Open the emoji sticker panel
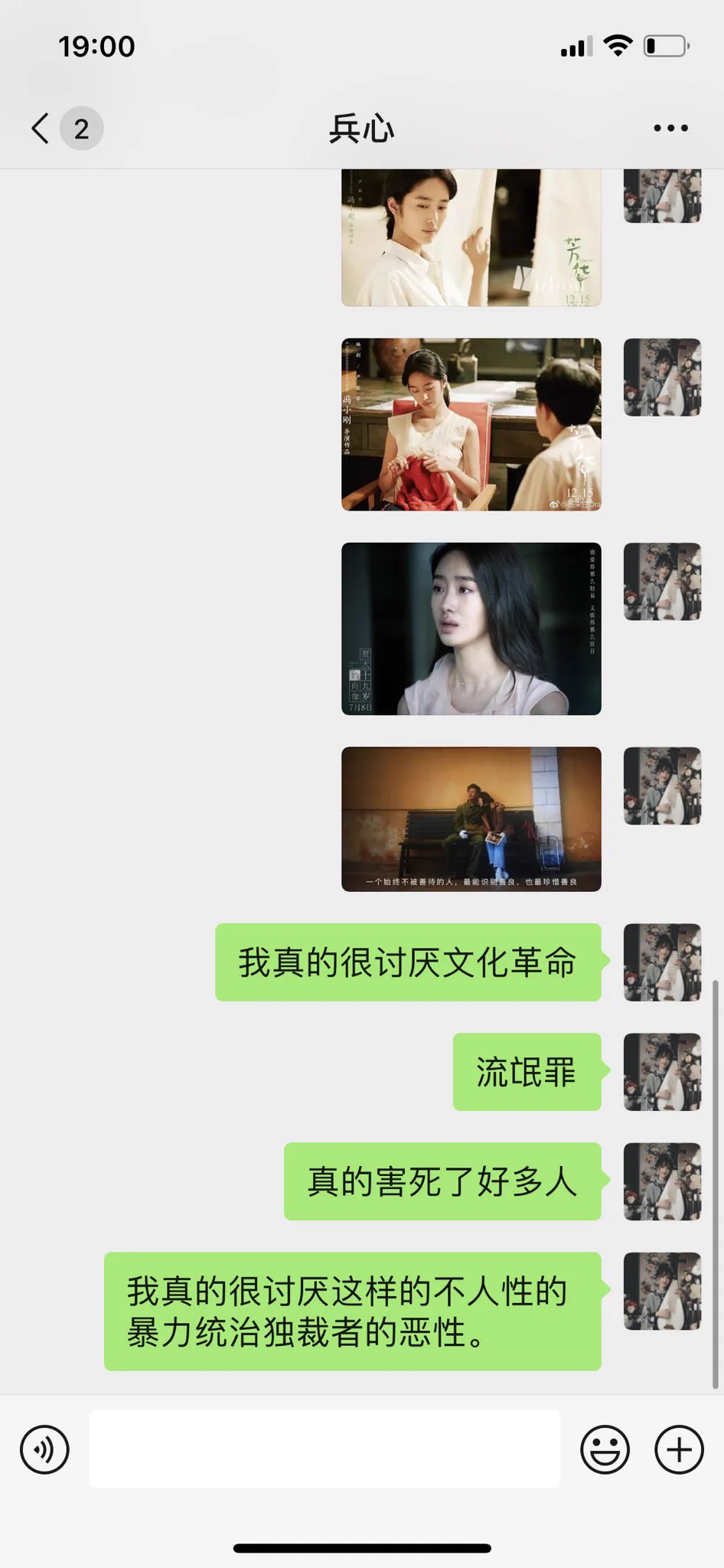The width and height of the screenshot is (724, 1568). pyautogui.click(x=605, y=1449)
